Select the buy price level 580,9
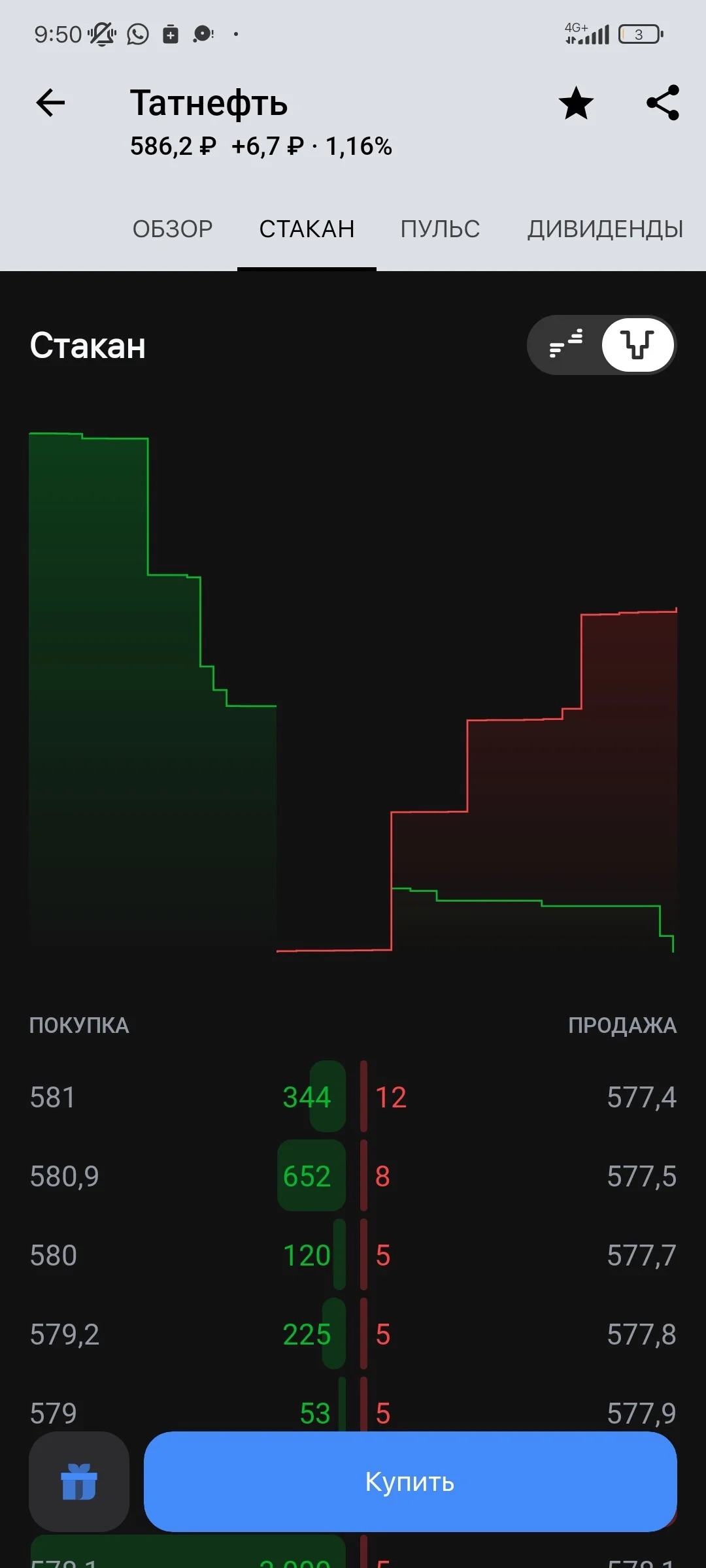 coord(65,1176)
